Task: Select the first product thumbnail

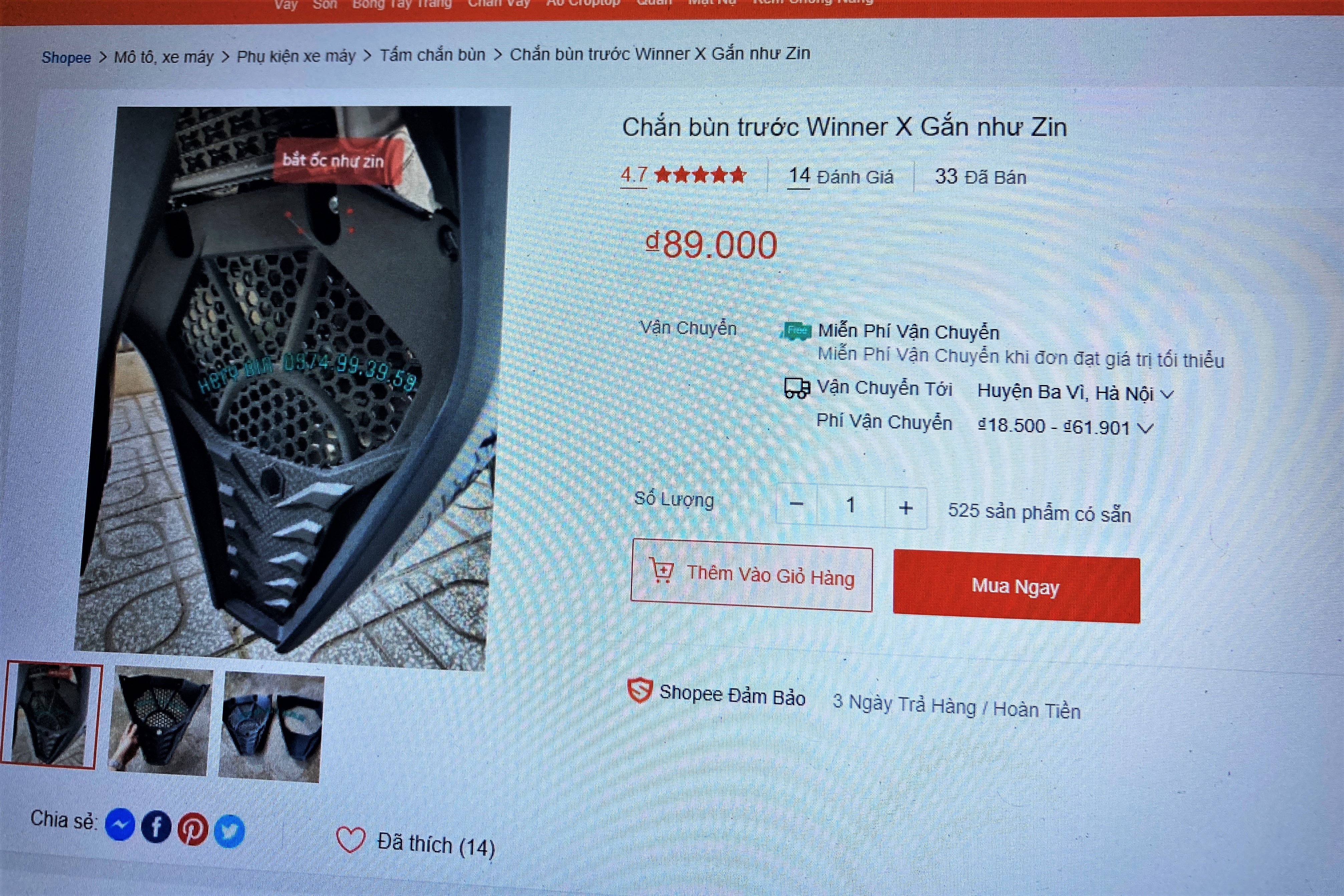Action: 51,714
